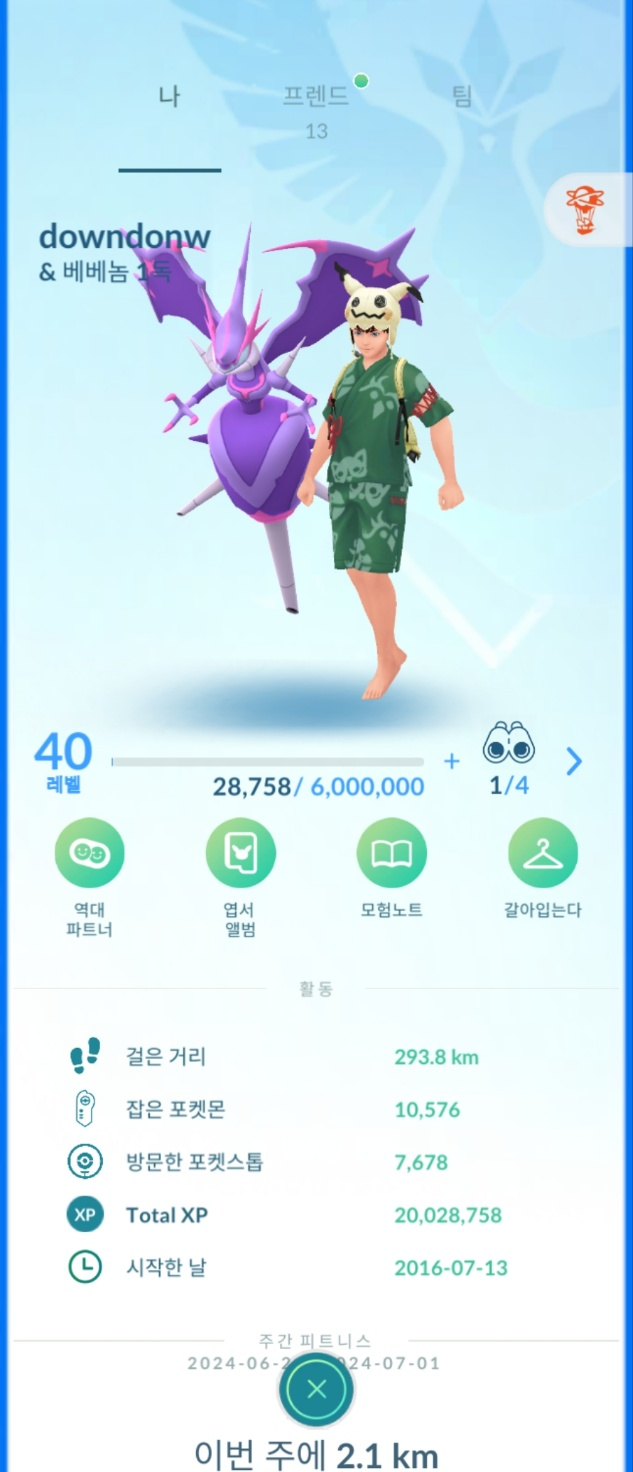Open 역대 파트너 partner history
Viewport: 633px width, 1472px height.
(x=89, y=853)
